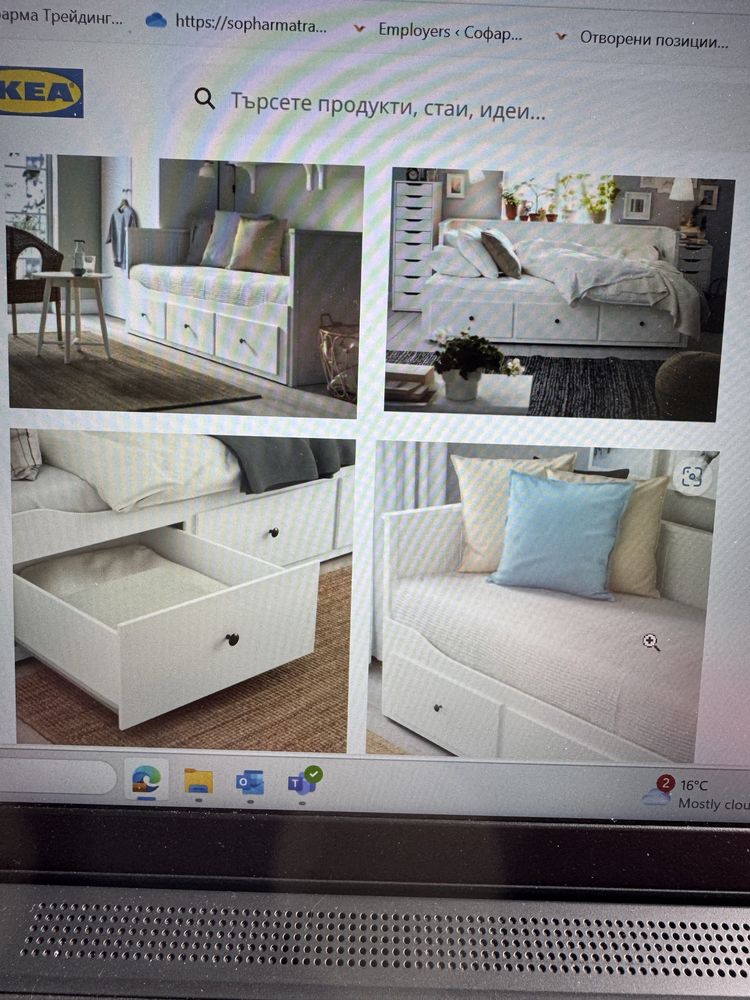750x1000 pixels.
Task: Launch Microsoft Teams from the taskbar
Action: coord(303,782)
